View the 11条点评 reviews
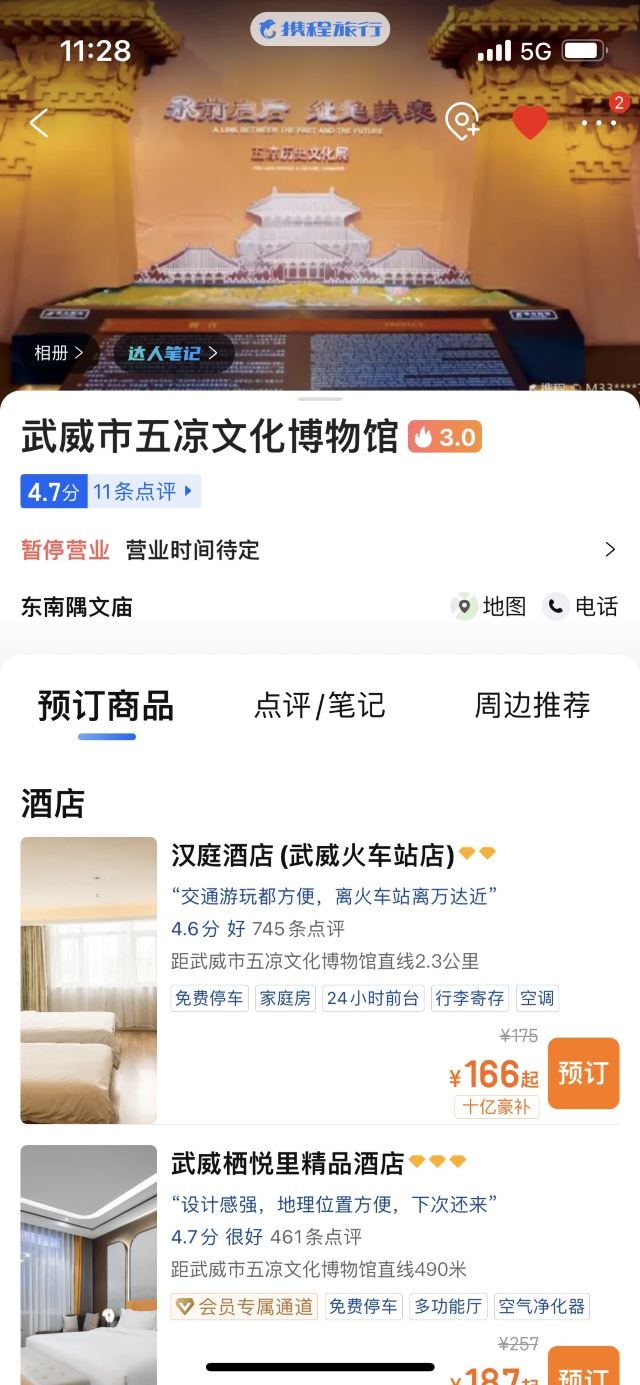 coord(144,491)
